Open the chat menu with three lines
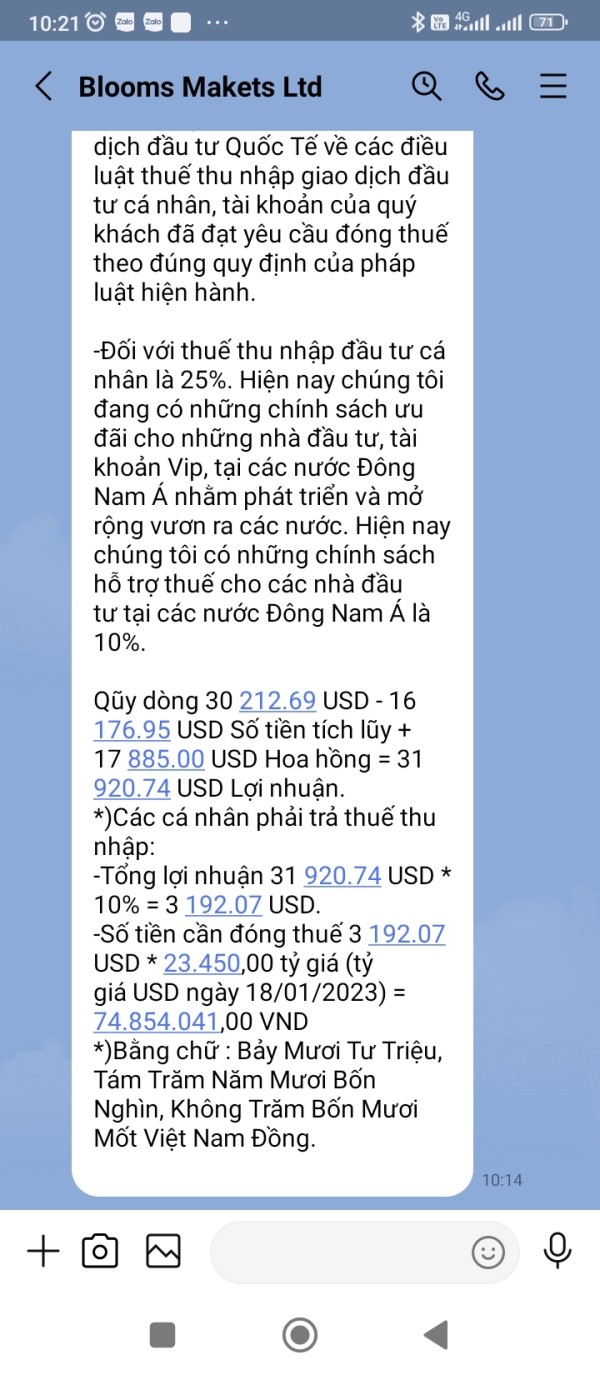Screen dimensions: 600x1375 pyautogui.click(x=553, y=87)
